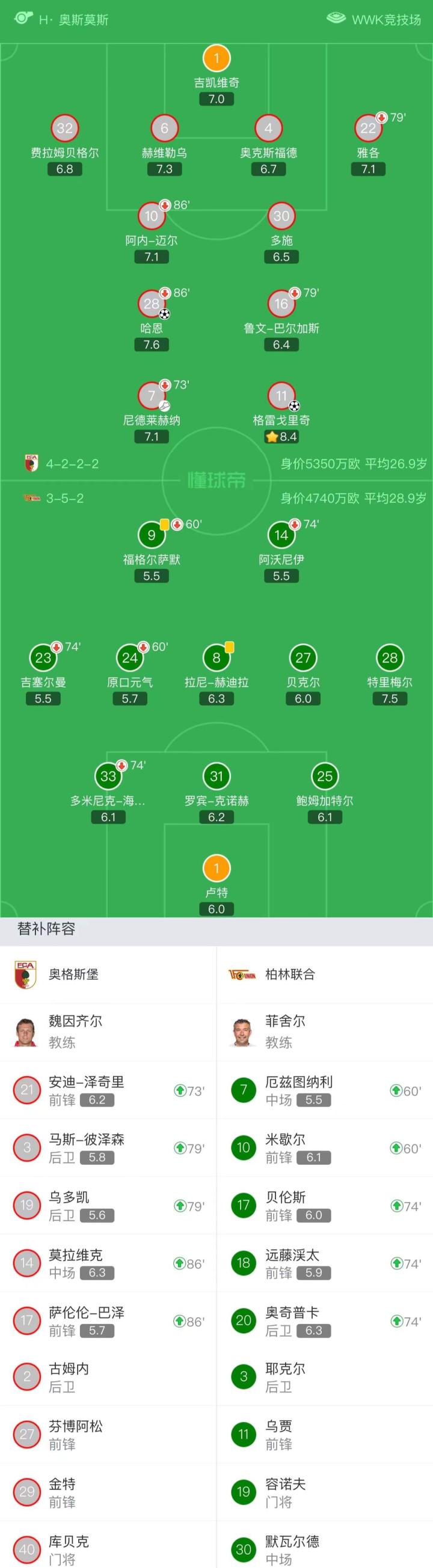Select substitute 莫拉维克 from the bench list
Viewport: 433px width, 1568px height.
[108, 1263]
